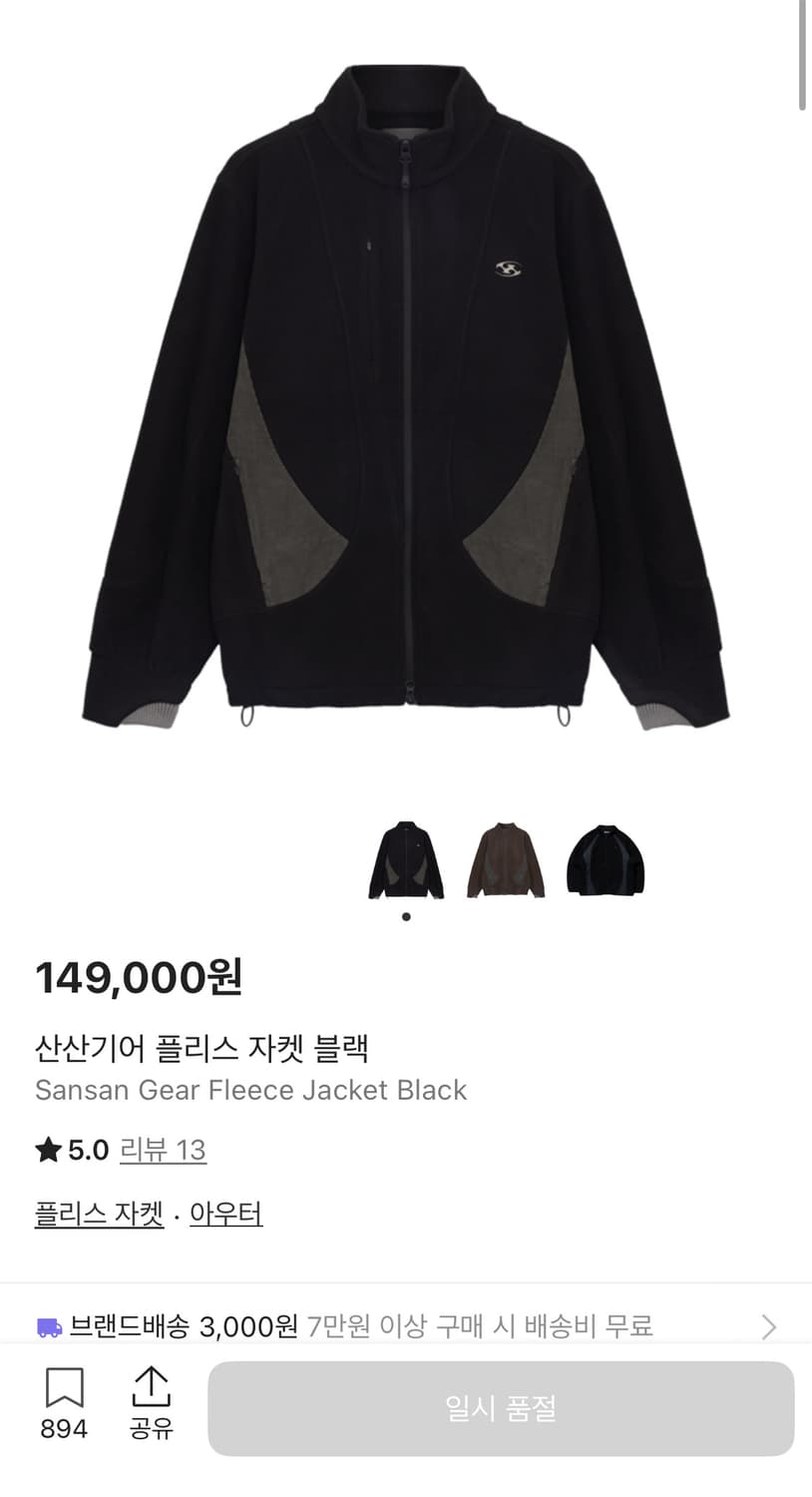Click the price text 149,000원
The width and height of the screenshot is (812, 1497).
click(140, 979)
